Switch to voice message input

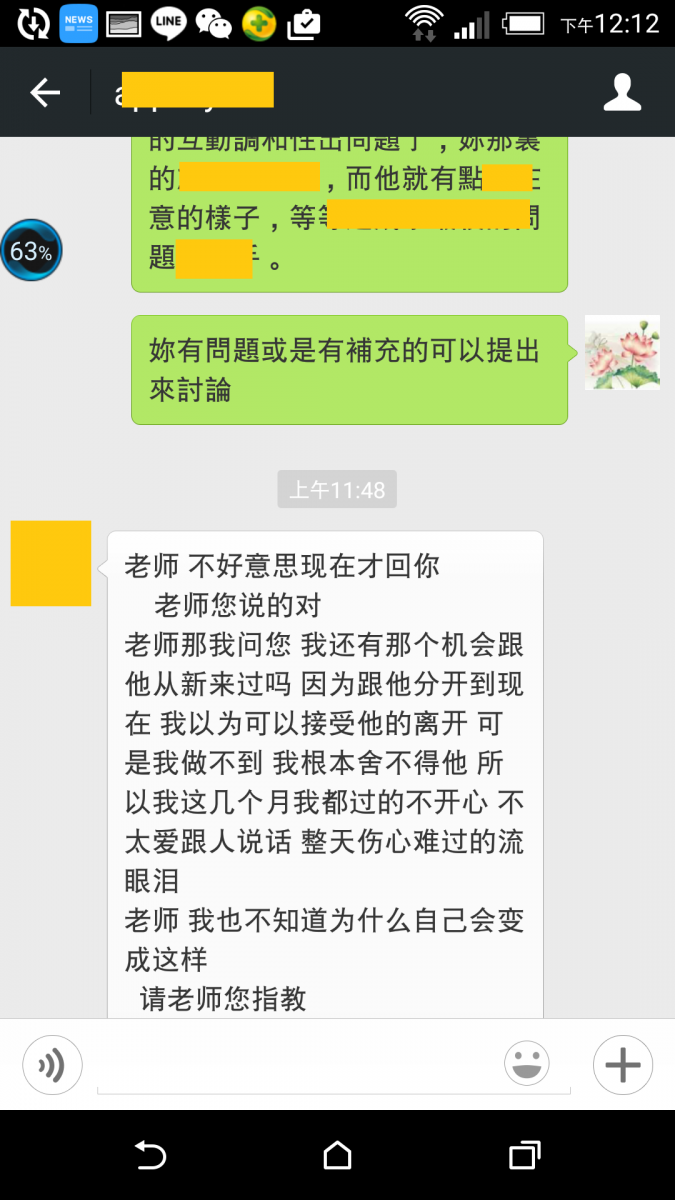click(x=52, y=1065)
